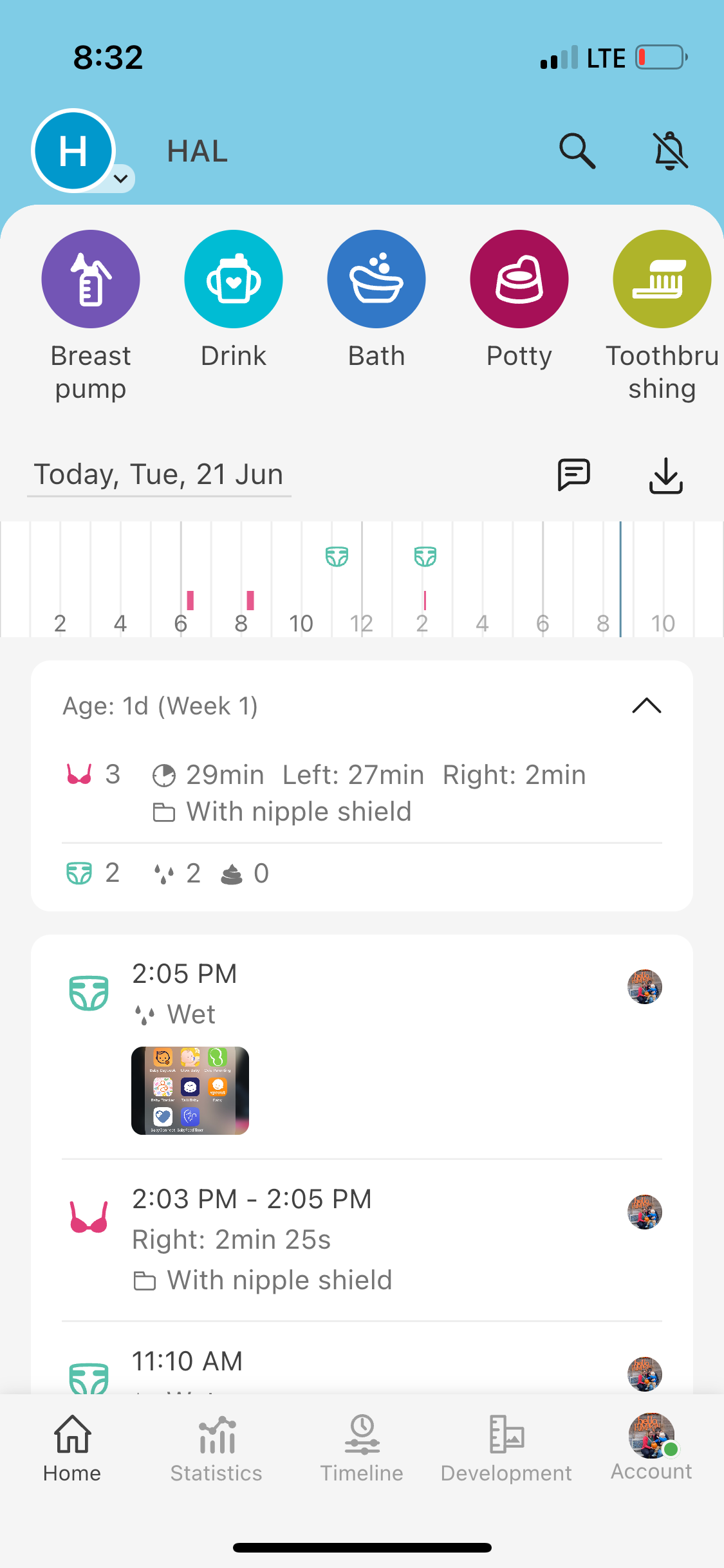Go to the Development tab
Screen dimensions: 724x1568
click(x=506, y=1449)
